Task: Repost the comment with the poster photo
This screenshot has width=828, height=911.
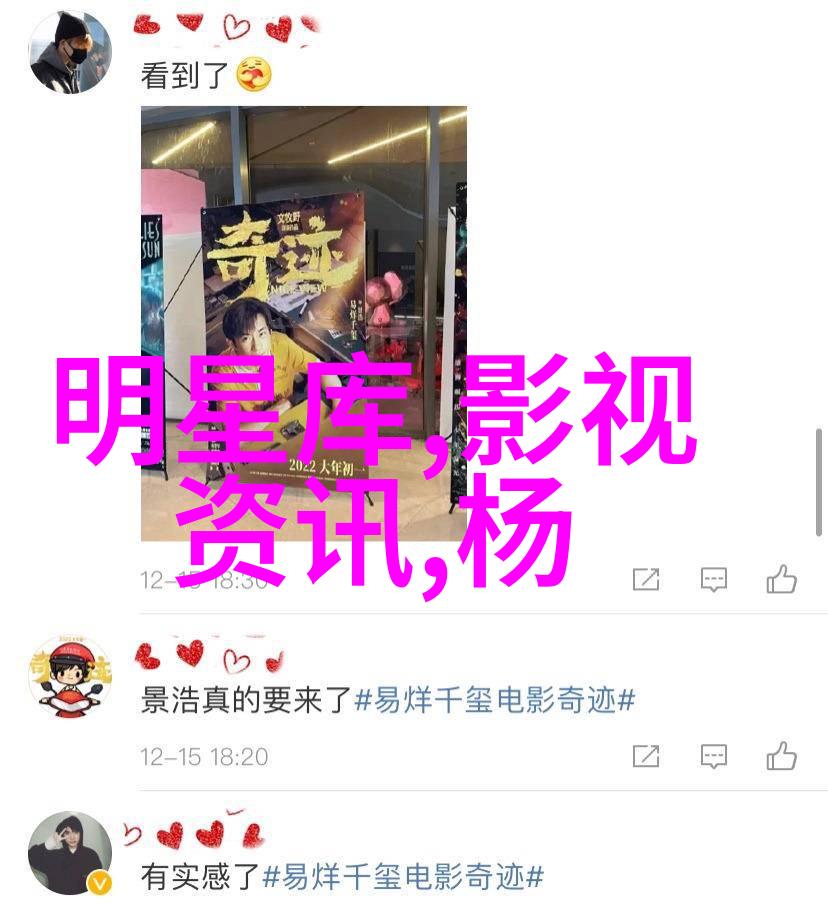Action: pos(646,579)
